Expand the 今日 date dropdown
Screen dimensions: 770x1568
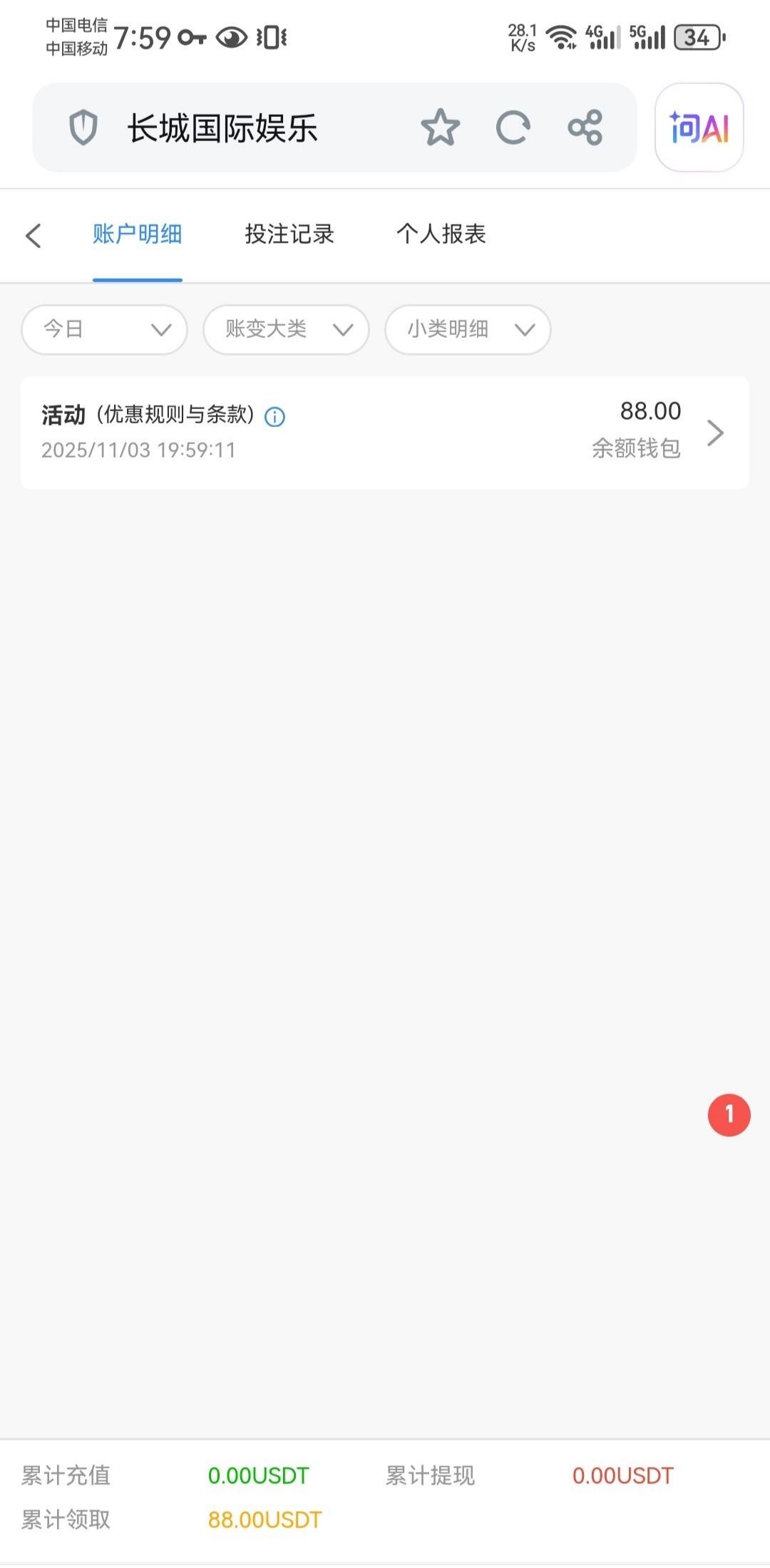[x=104, y=329]
